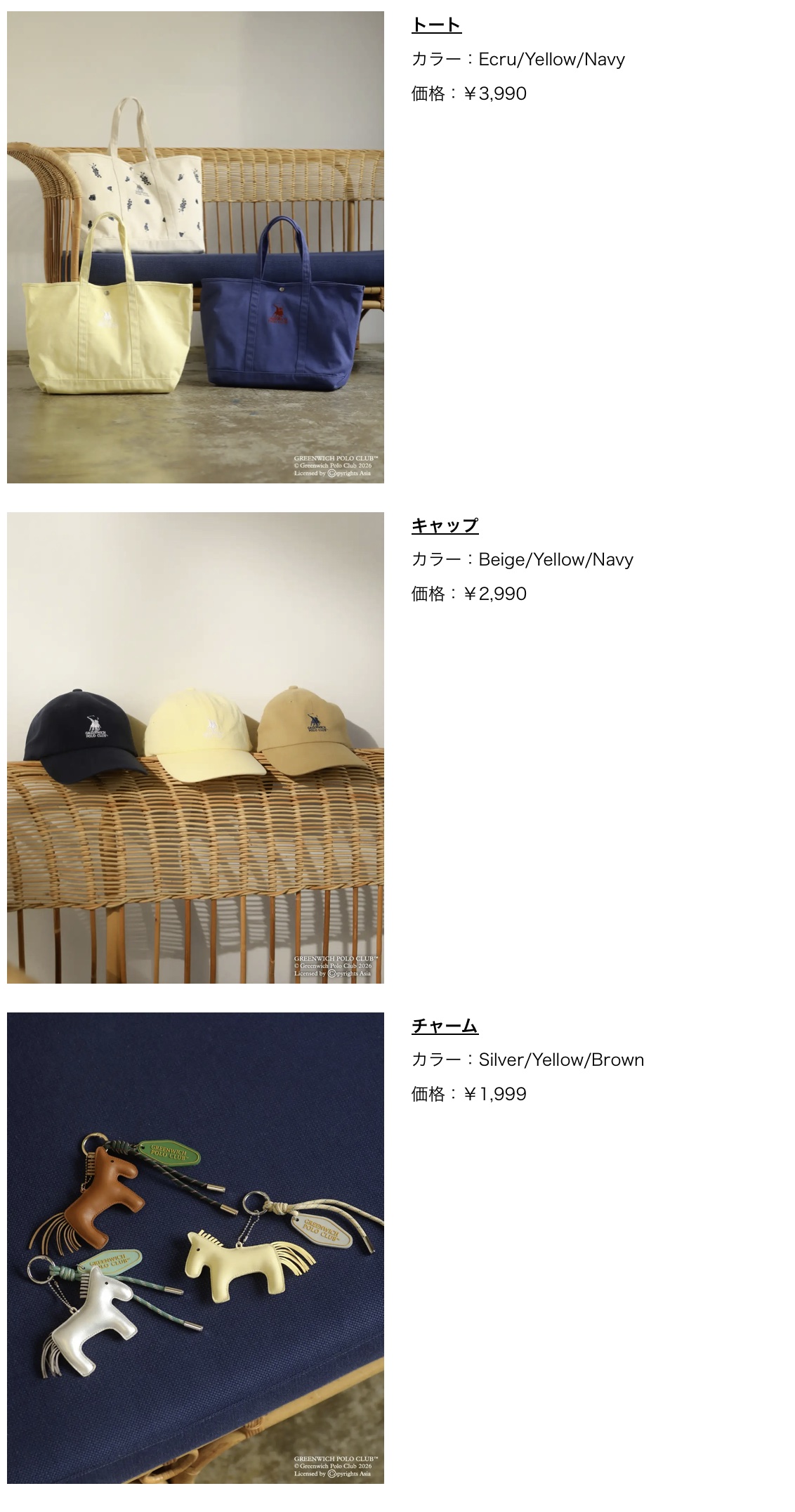795x1512 pixels.
Task: Open the チャーム product link
Action: (445, 1026)
